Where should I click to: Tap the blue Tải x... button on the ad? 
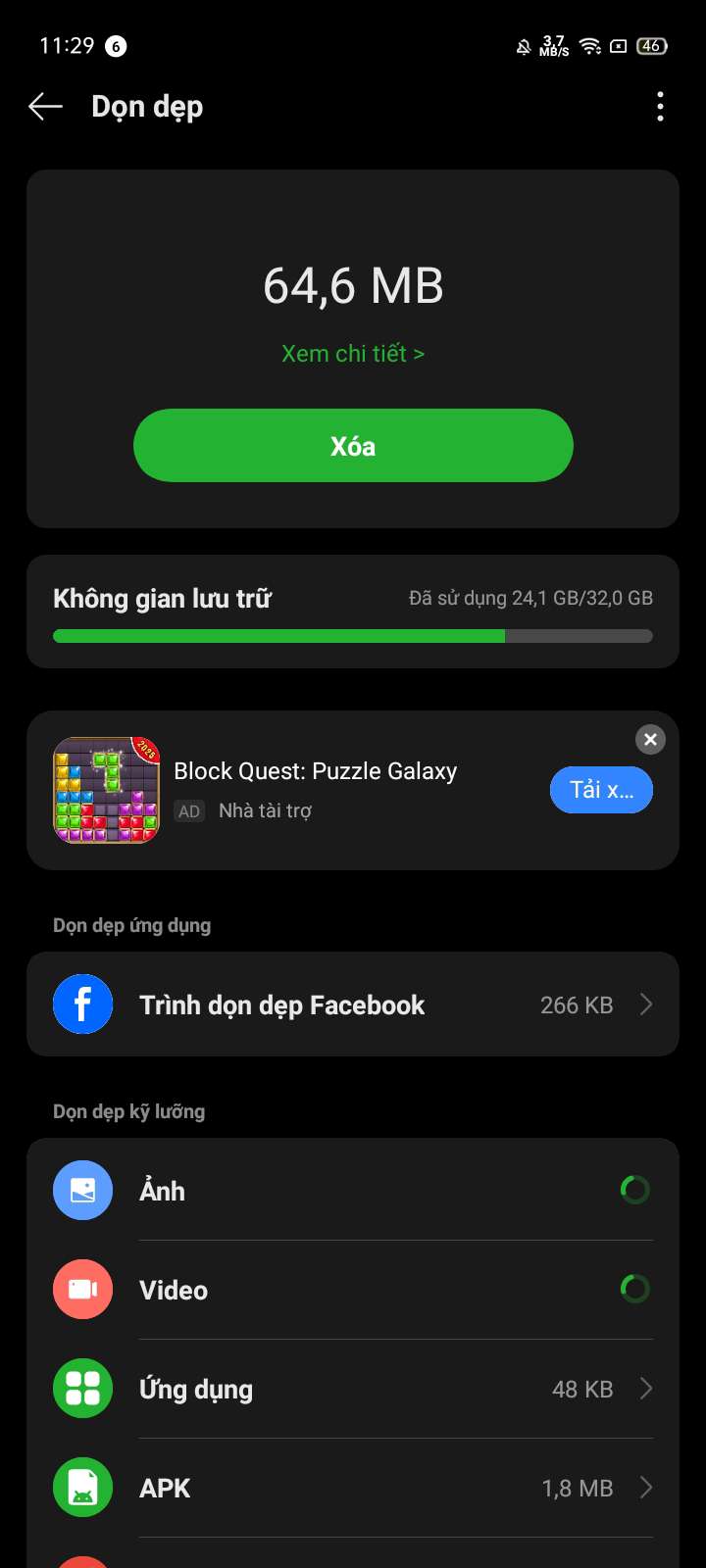(x=601, y=791)
